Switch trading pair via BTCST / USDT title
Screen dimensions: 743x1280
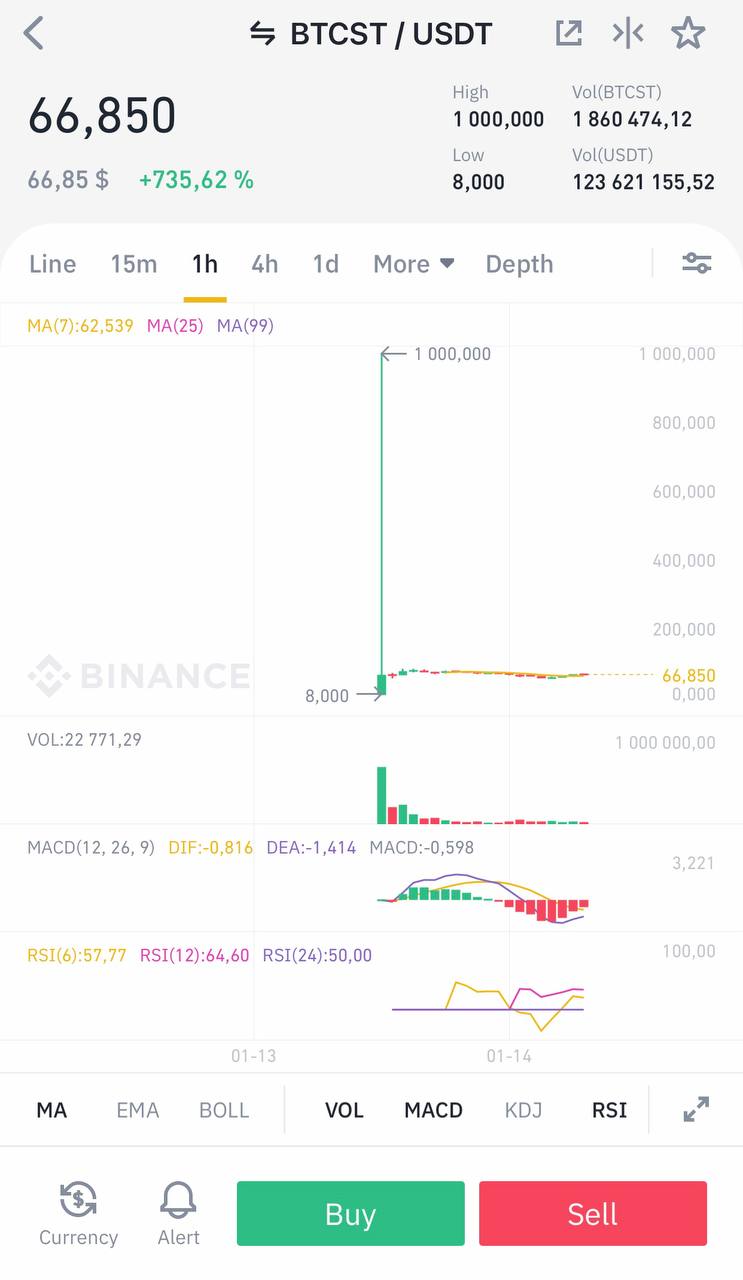pyautogui.click(x=371, y=34)
